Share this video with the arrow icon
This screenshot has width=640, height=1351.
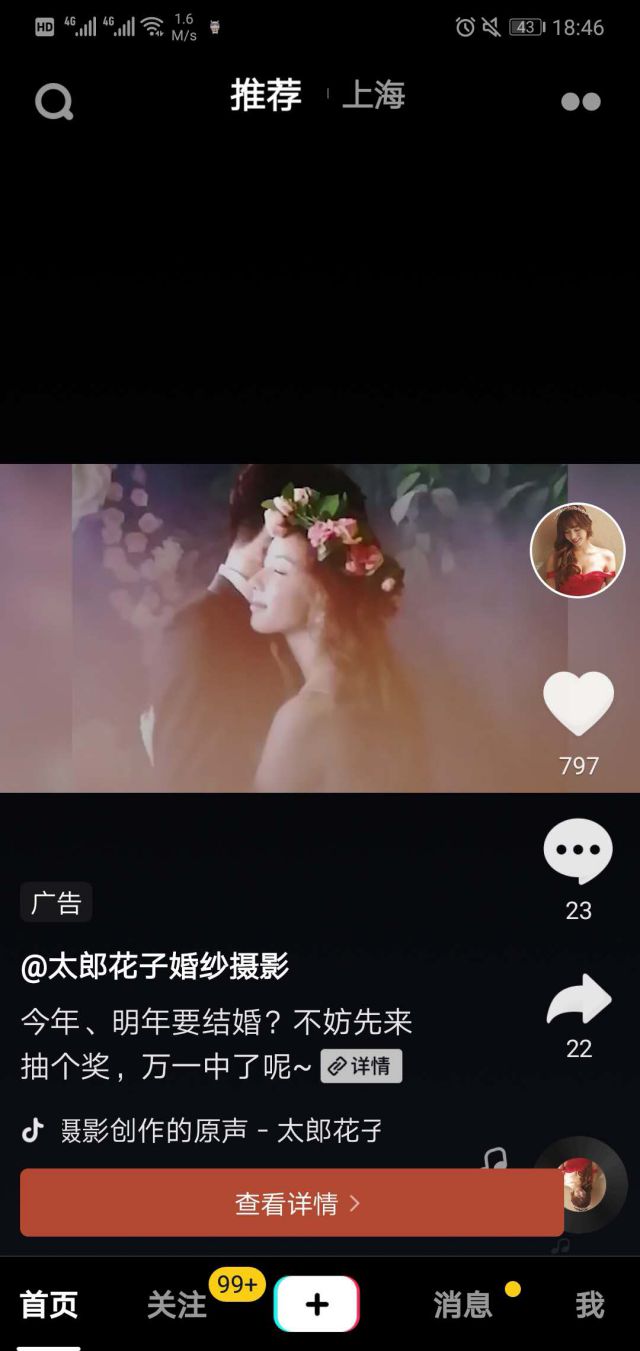click(578, 1001)
